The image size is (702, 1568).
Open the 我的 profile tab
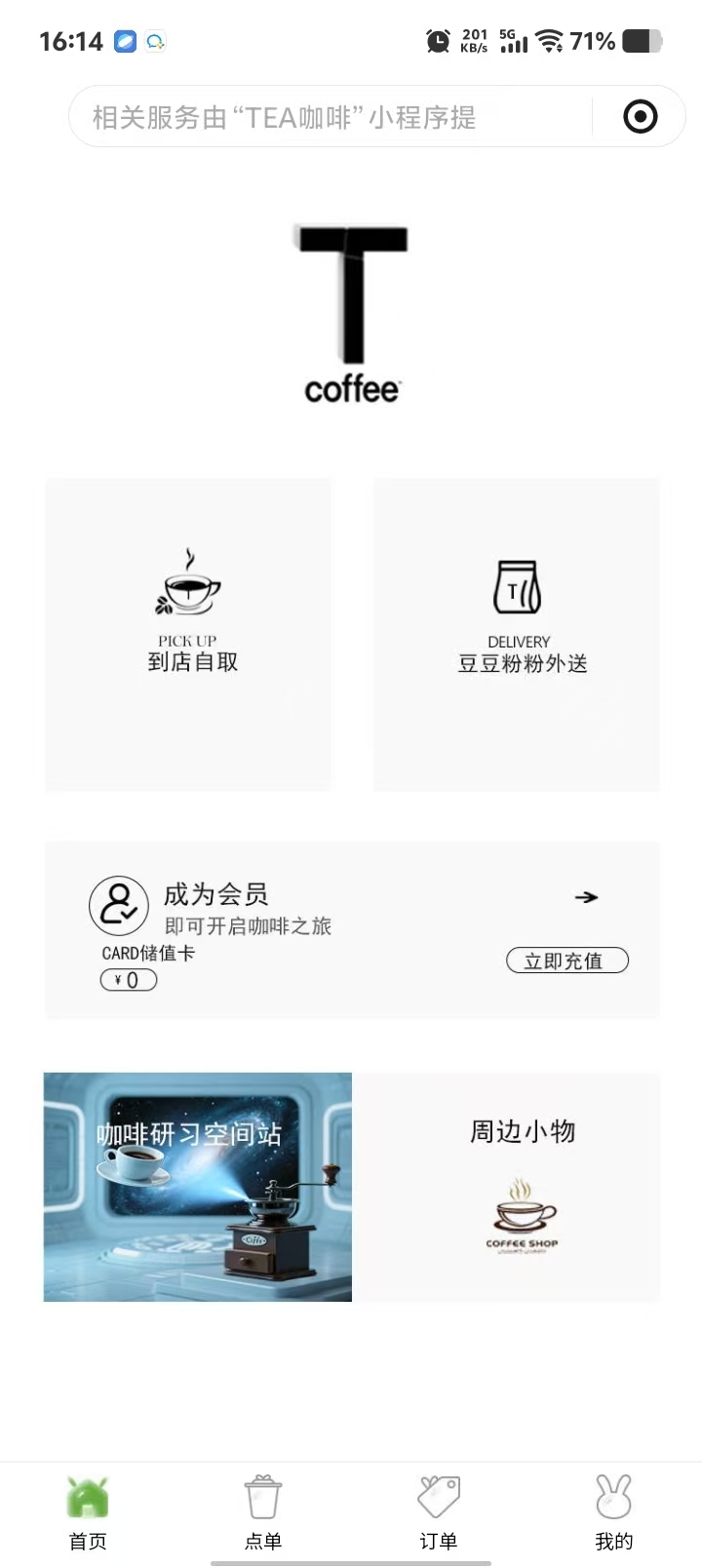click(614, 1512)
